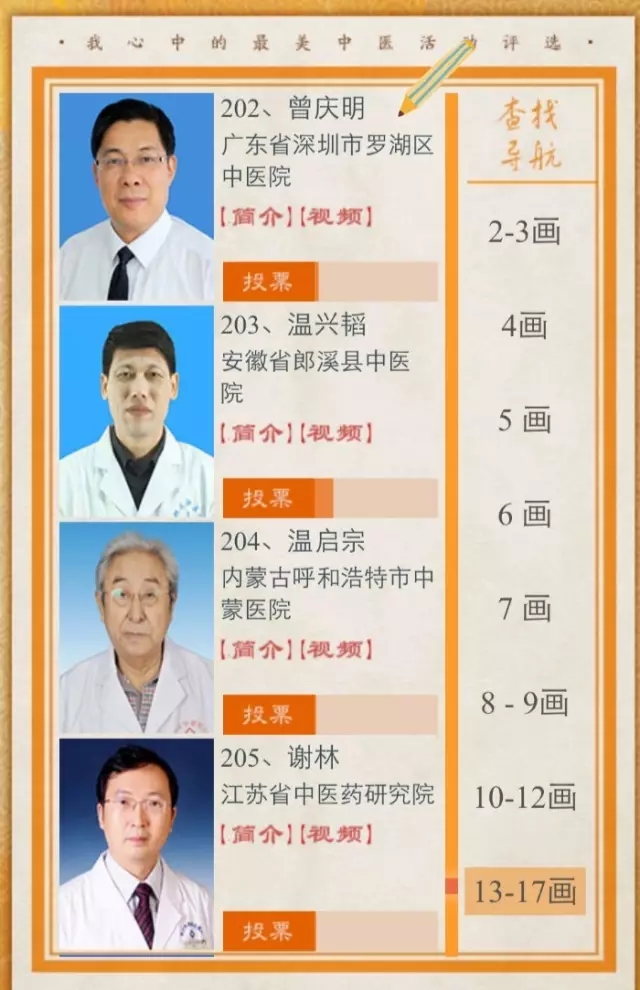
Task: Select the highlighted 13-17画 entry
Action: click(525, 891)
